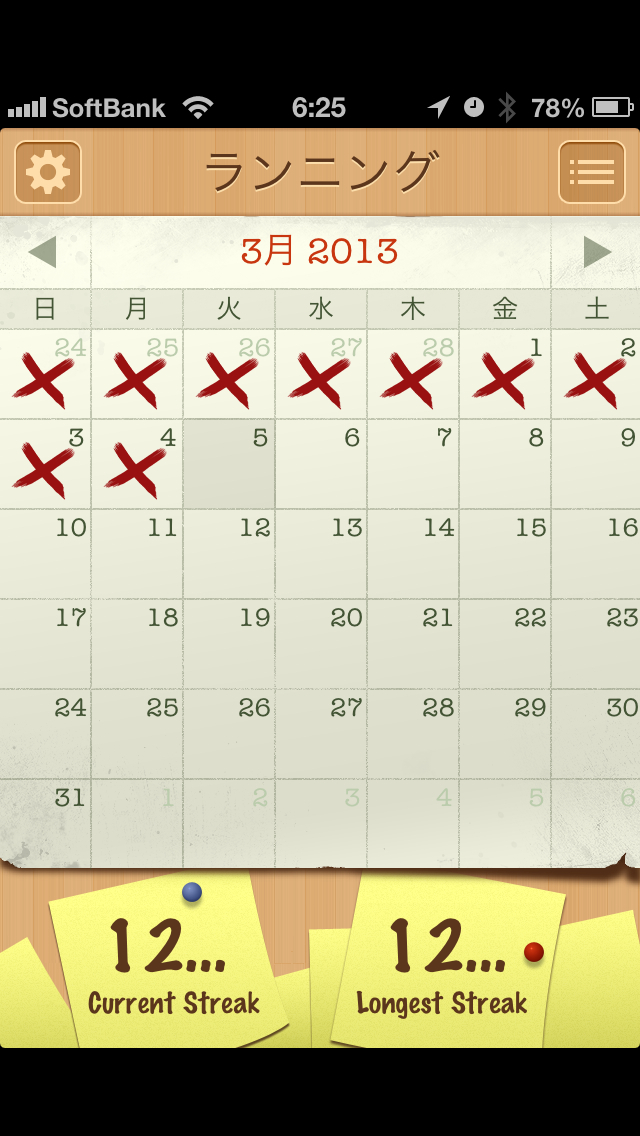Mark March 6 on the calendar
This screenshot has width=640, height=1136.
(x=321, y=464)
